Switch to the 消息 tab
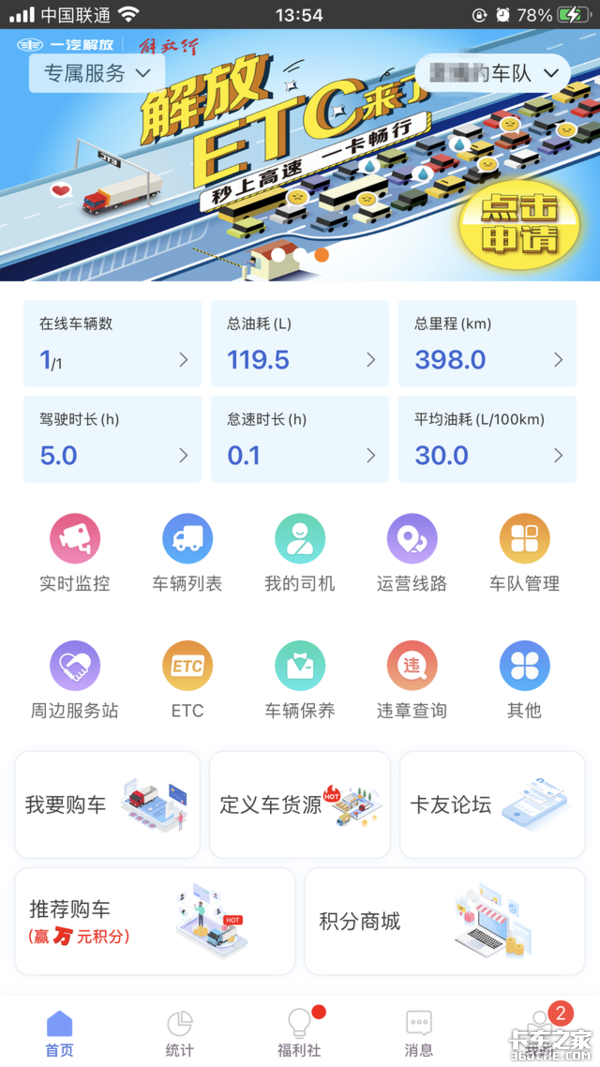600x1067 pixels. [419, 1033]
